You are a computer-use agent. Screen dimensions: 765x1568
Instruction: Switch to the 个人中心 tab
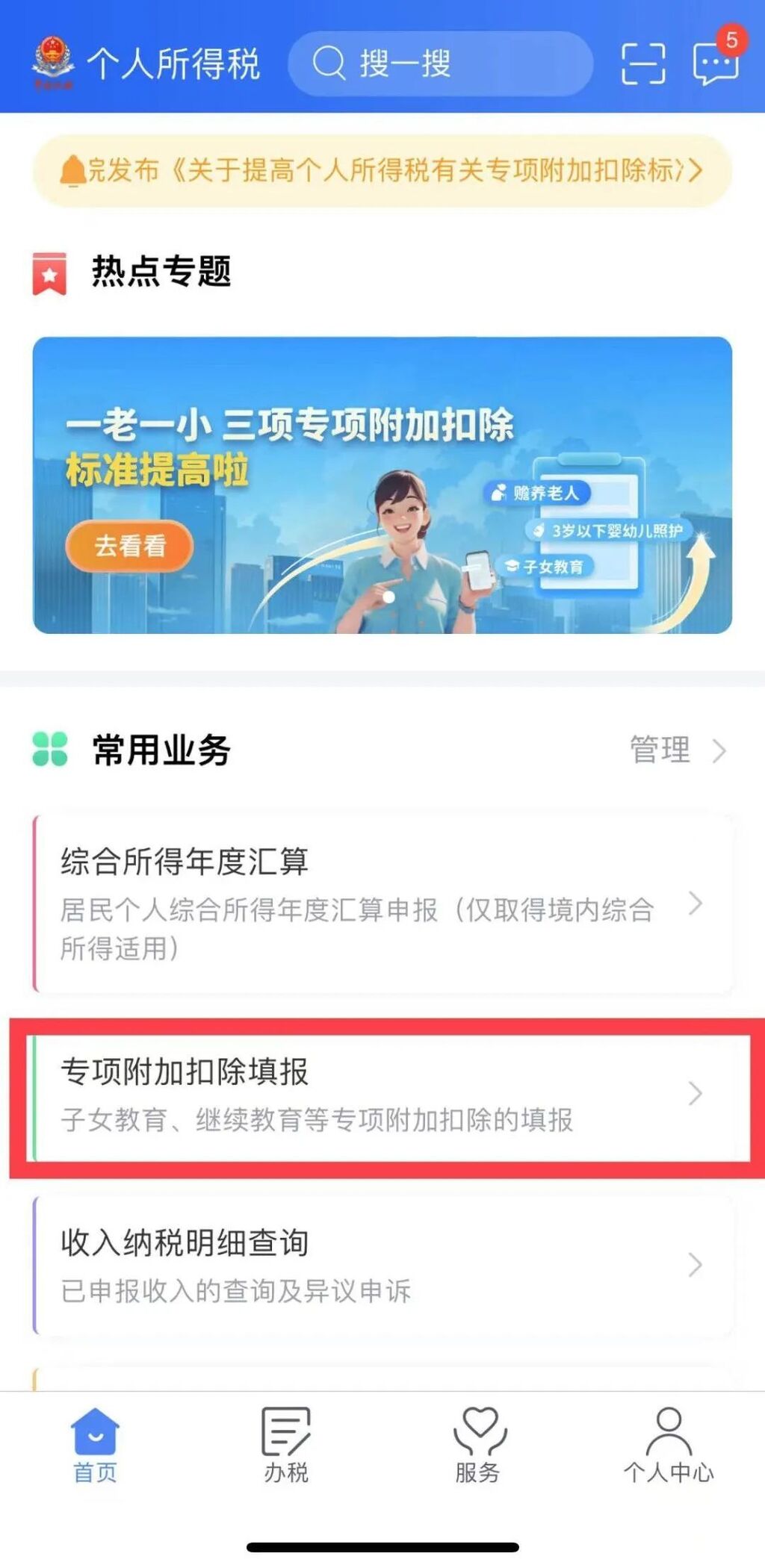click(x=669, y=1446)
